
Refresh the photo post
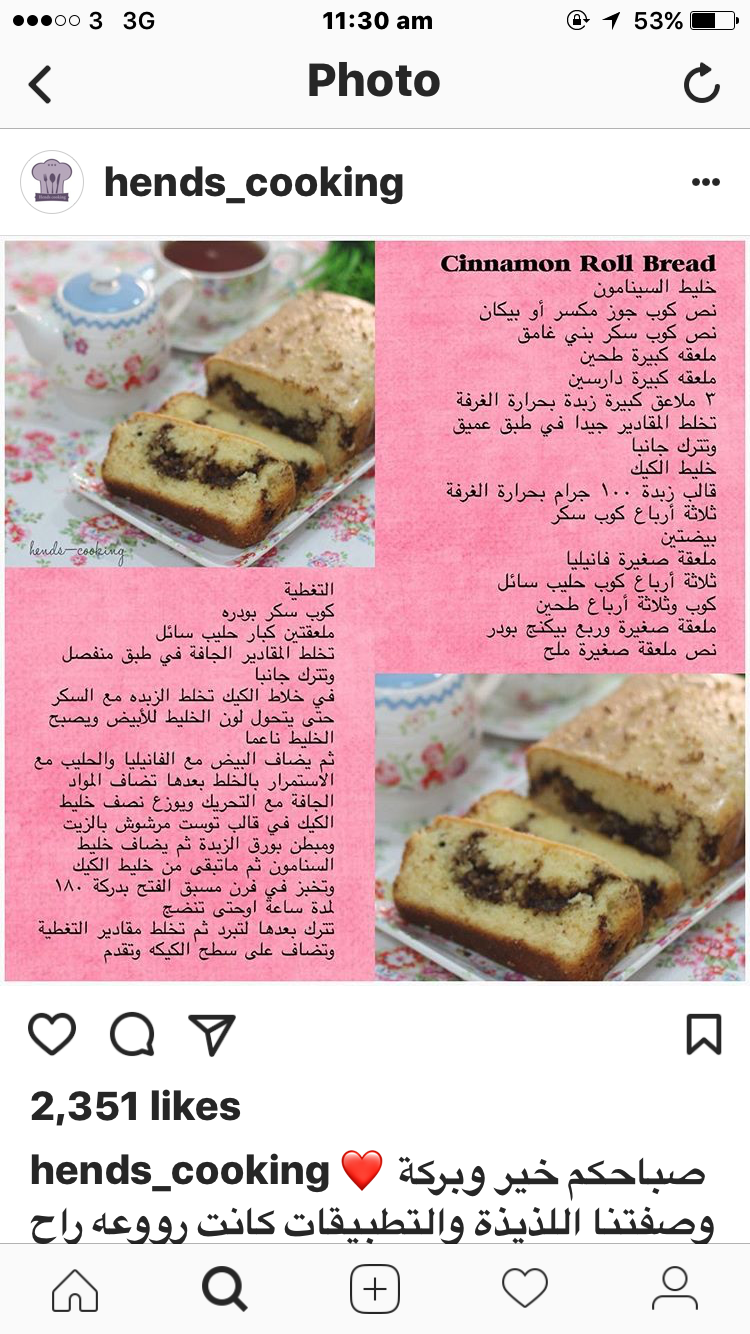tap(702, 84)
